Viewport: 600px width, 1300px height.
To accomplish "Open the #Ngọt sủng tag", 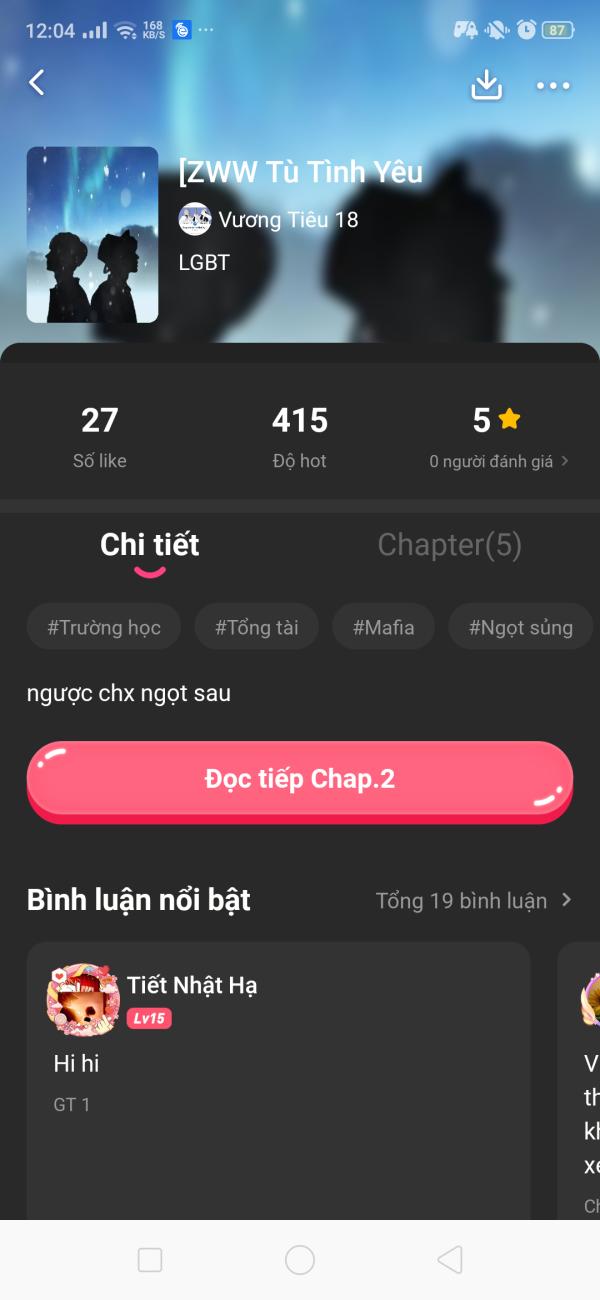I will (520, 627).
